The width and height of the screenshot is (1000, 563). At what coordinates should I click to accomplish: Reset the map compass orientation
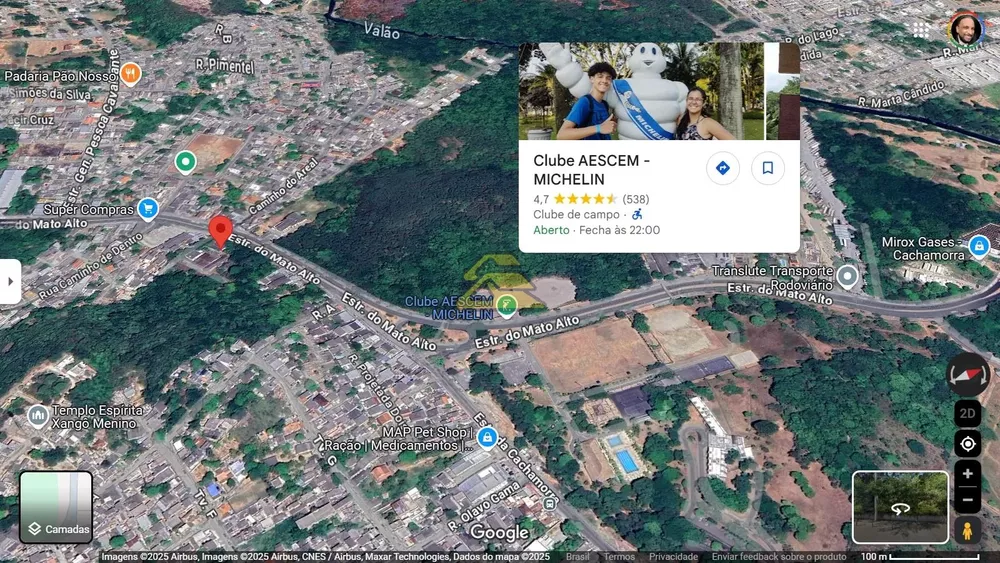tap(967, 374)
